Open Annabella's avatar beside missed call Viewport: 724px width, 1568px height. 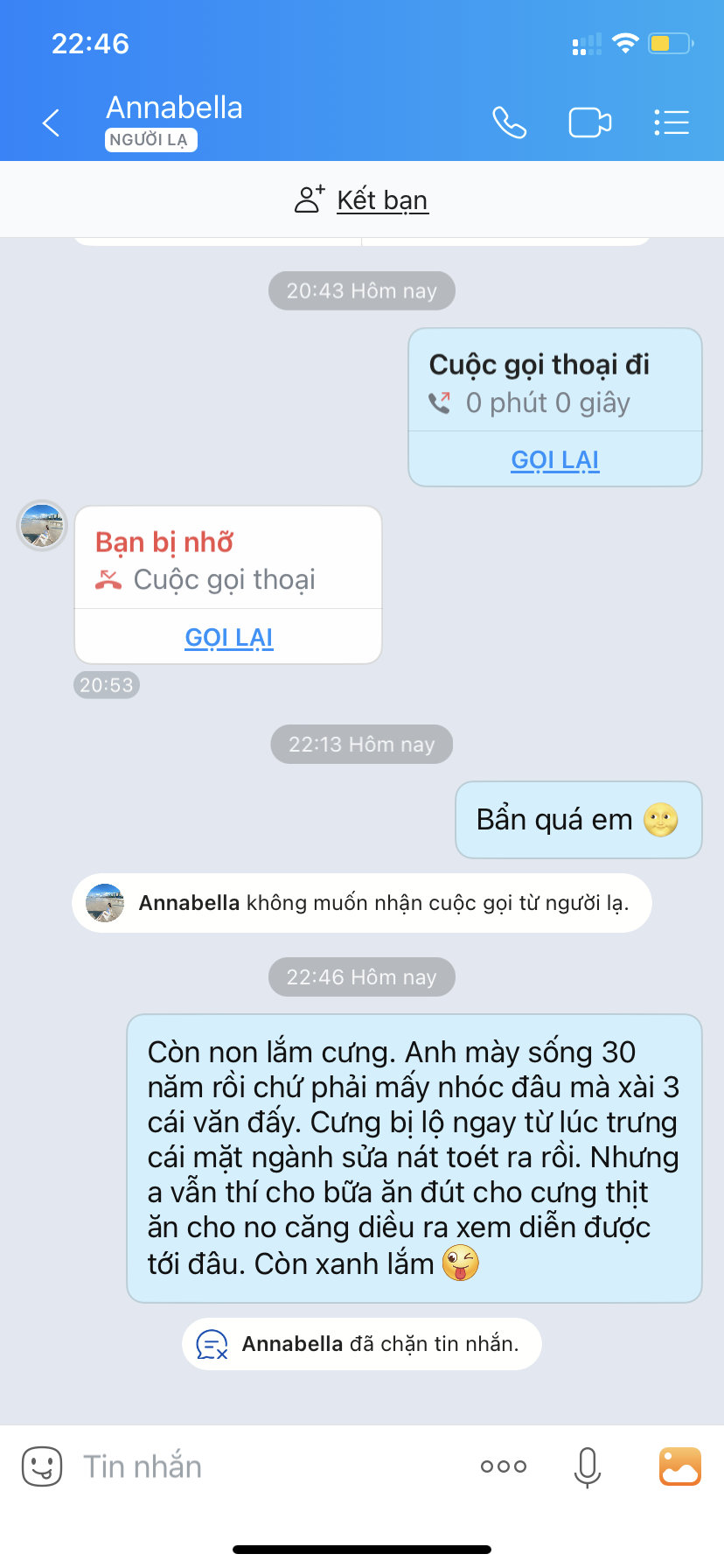click(42, 526)
